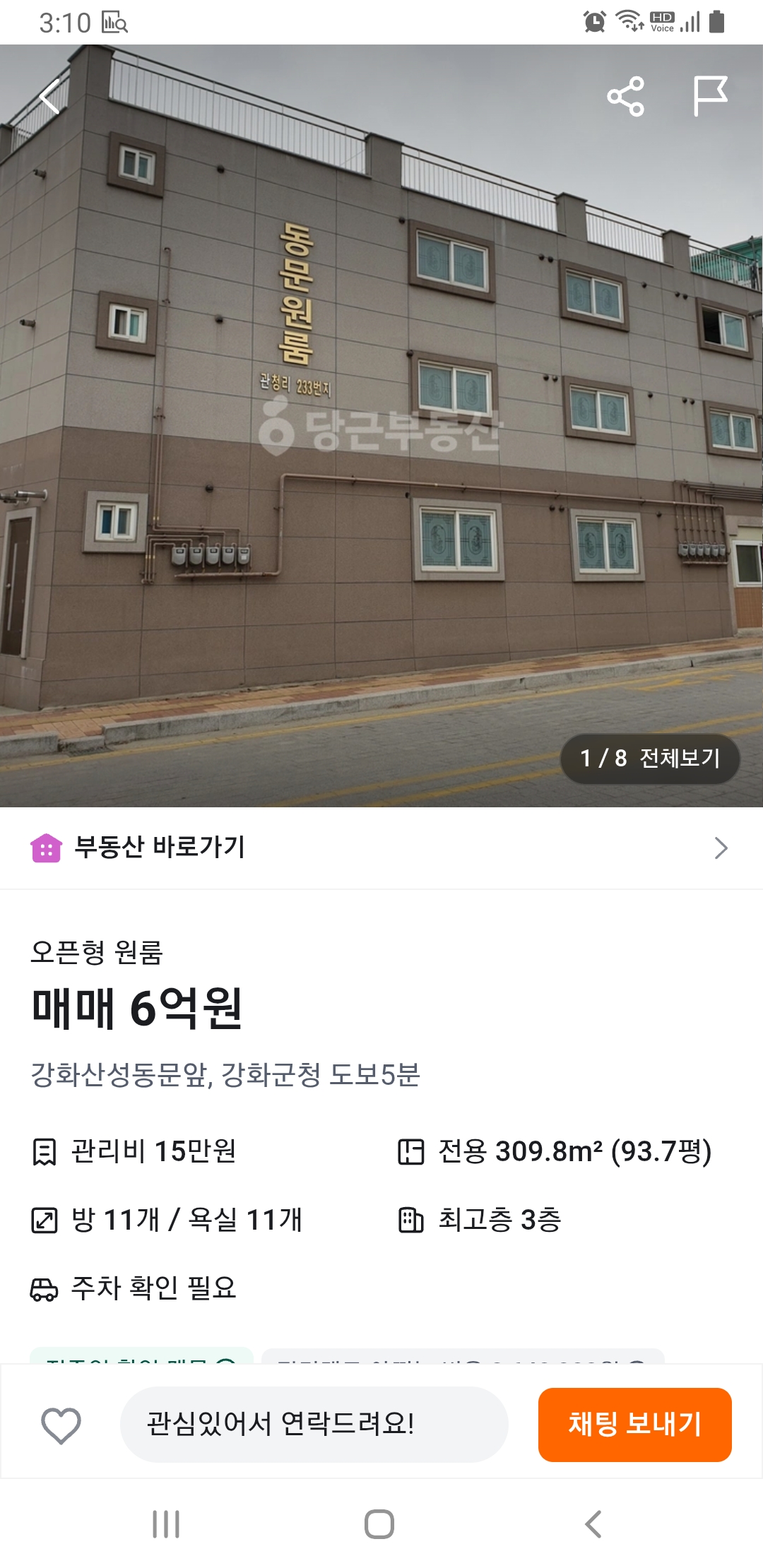The height and width of the screenshot is (1568, 763).
Task: Tap the 관심있어서 연락드려요! message field
Action: [314, 1424]
